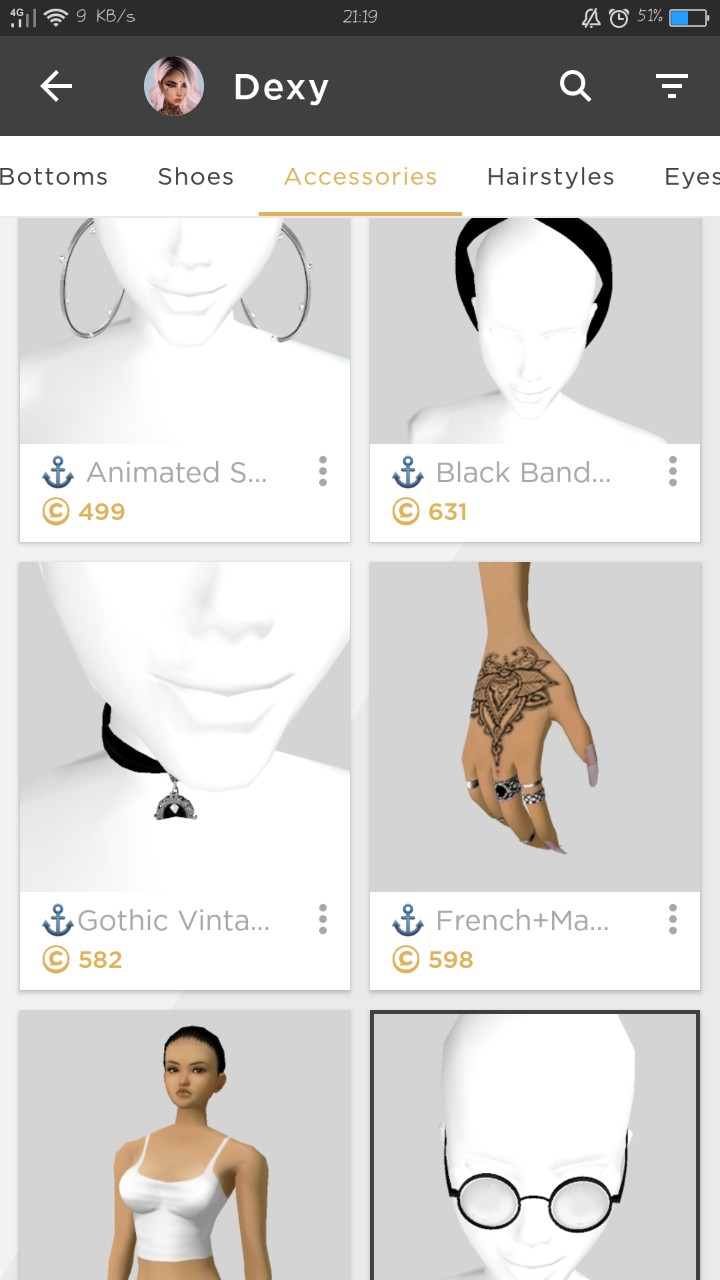
Task: Switch to the Bottoms tab
Action: pos(54,177)
